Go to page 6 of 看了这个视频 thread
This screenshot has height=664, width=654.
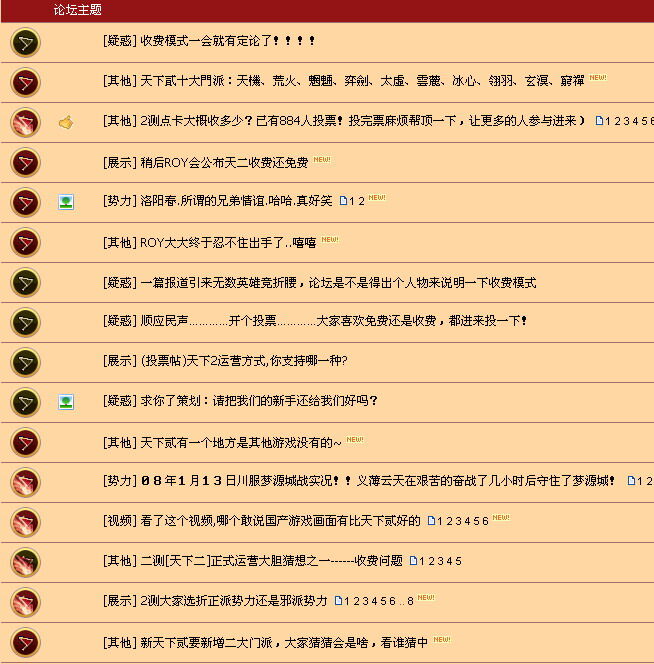pyautogui.click(x=485, y=521)
